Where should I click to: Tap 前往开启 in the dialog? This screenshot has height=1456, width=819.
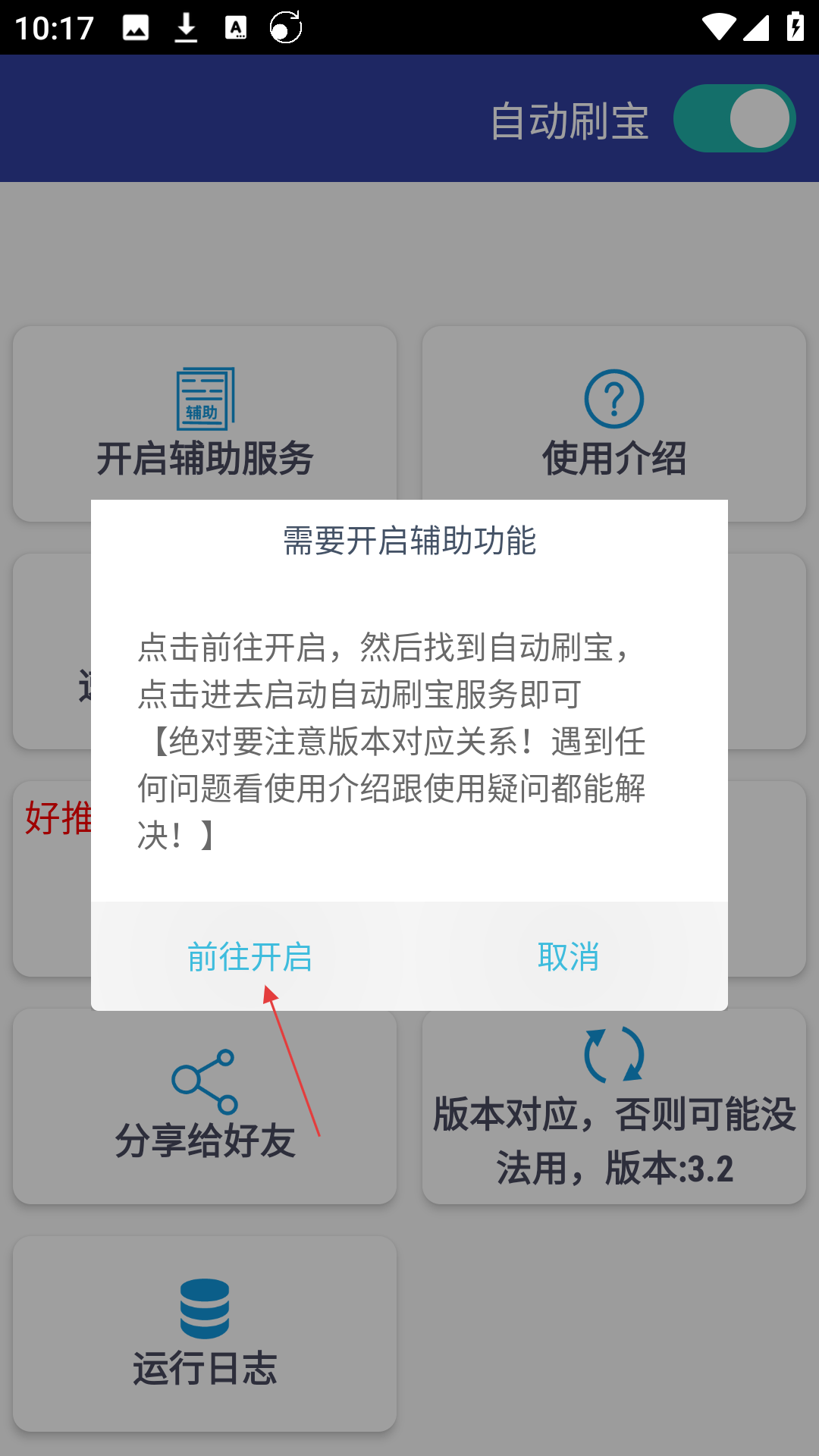250,956
